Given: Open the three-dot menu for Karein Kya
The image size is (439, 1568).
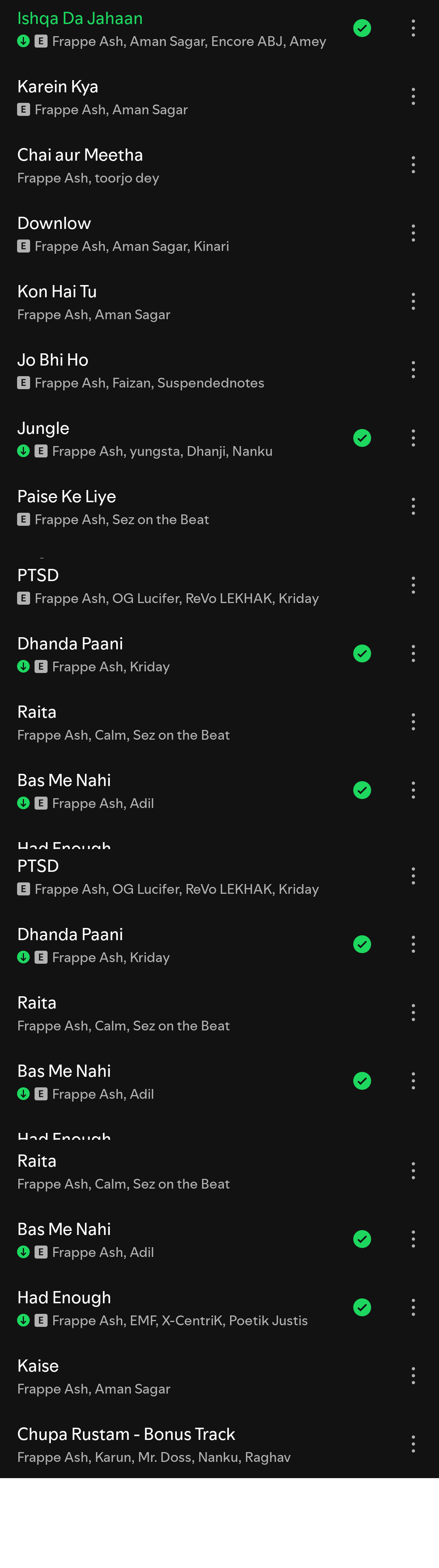Looking at the screenshot, I should pyautogui.click(x=413, y=97).
